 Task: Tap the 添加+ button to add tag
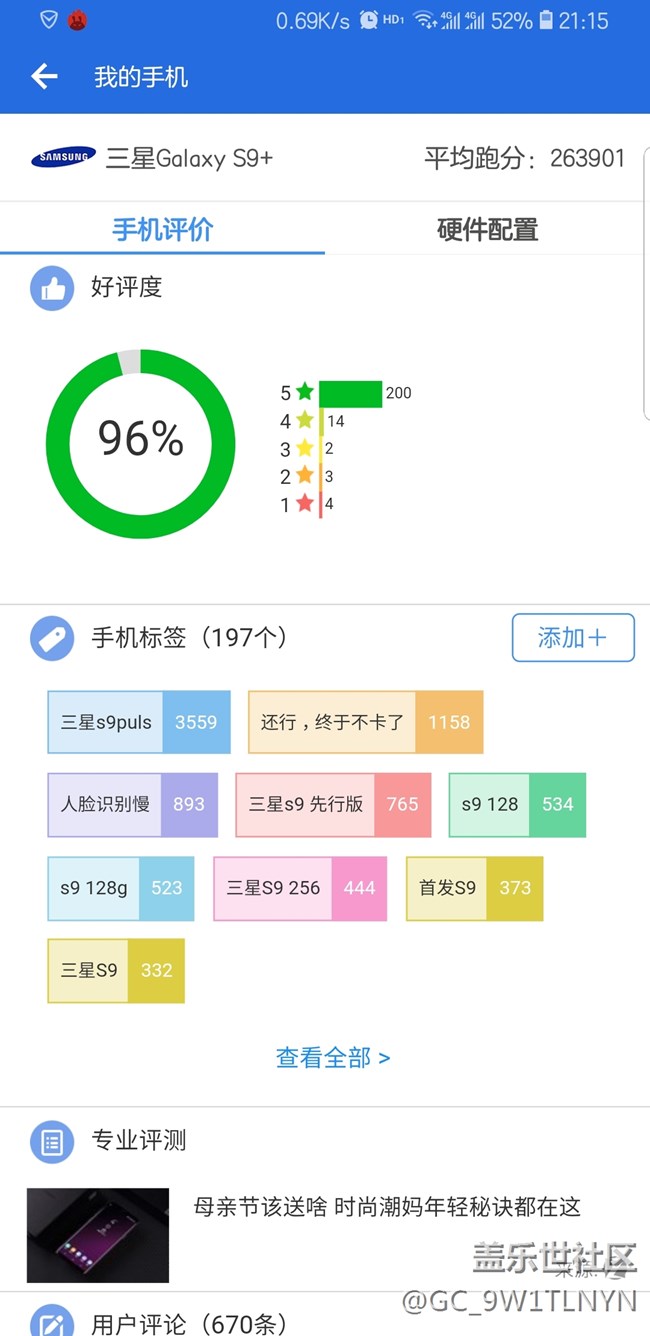tap(573, 638)
